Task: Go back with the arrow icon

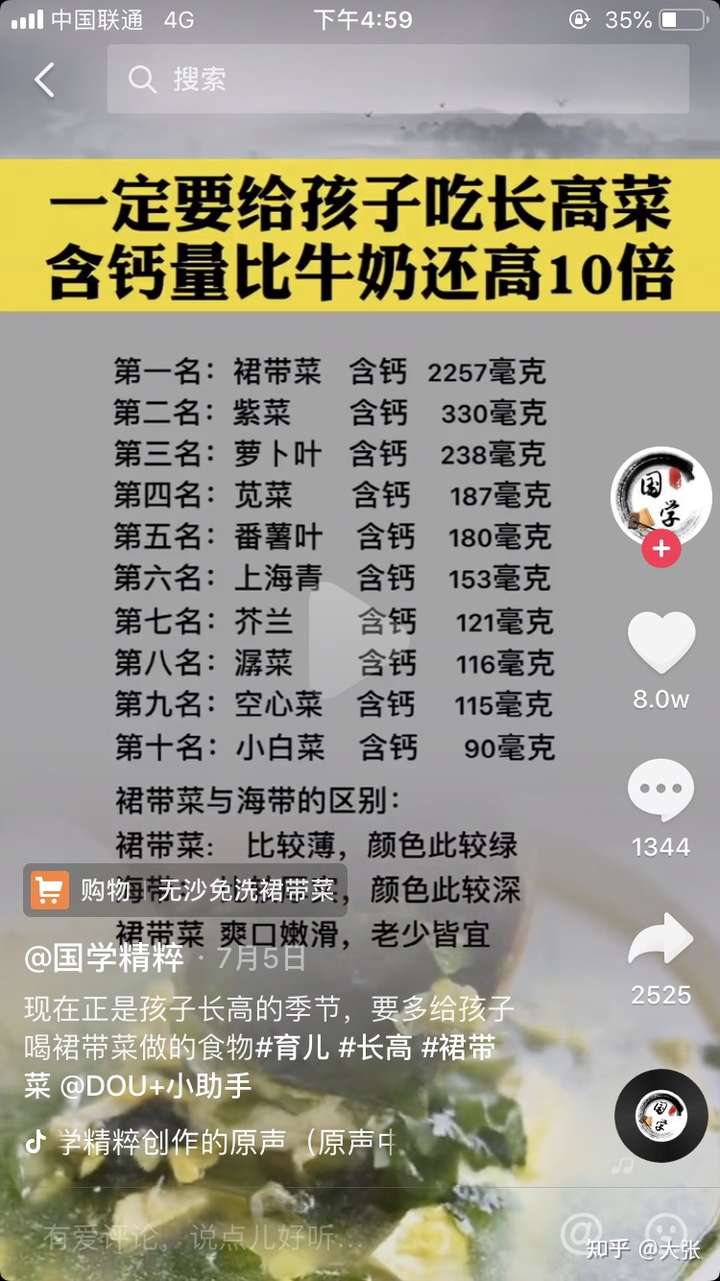Action: [x=44, y=80]
